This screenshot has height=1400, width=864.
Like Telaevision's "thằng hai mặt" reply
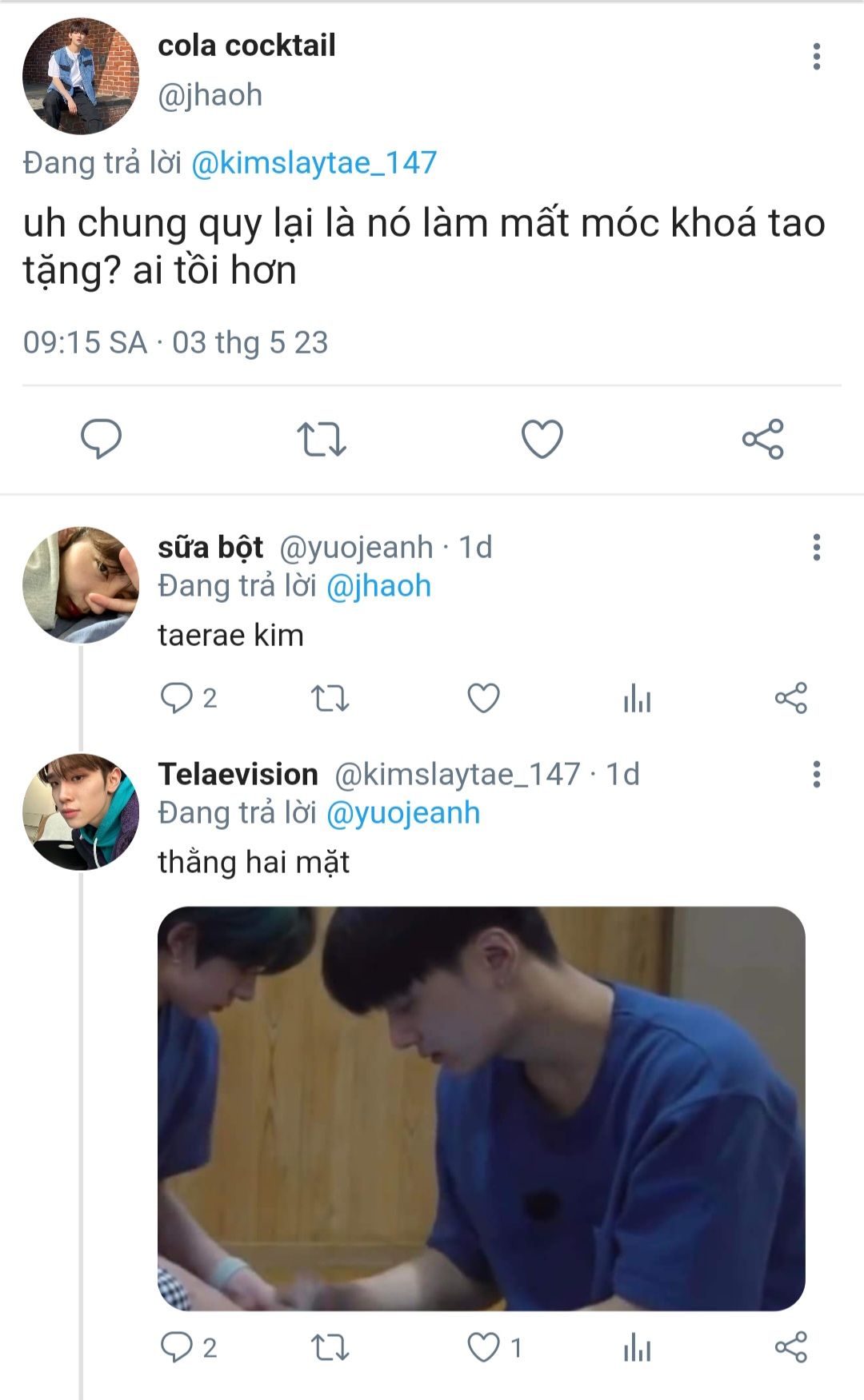pyautogui.click(x=483, y=1347)
